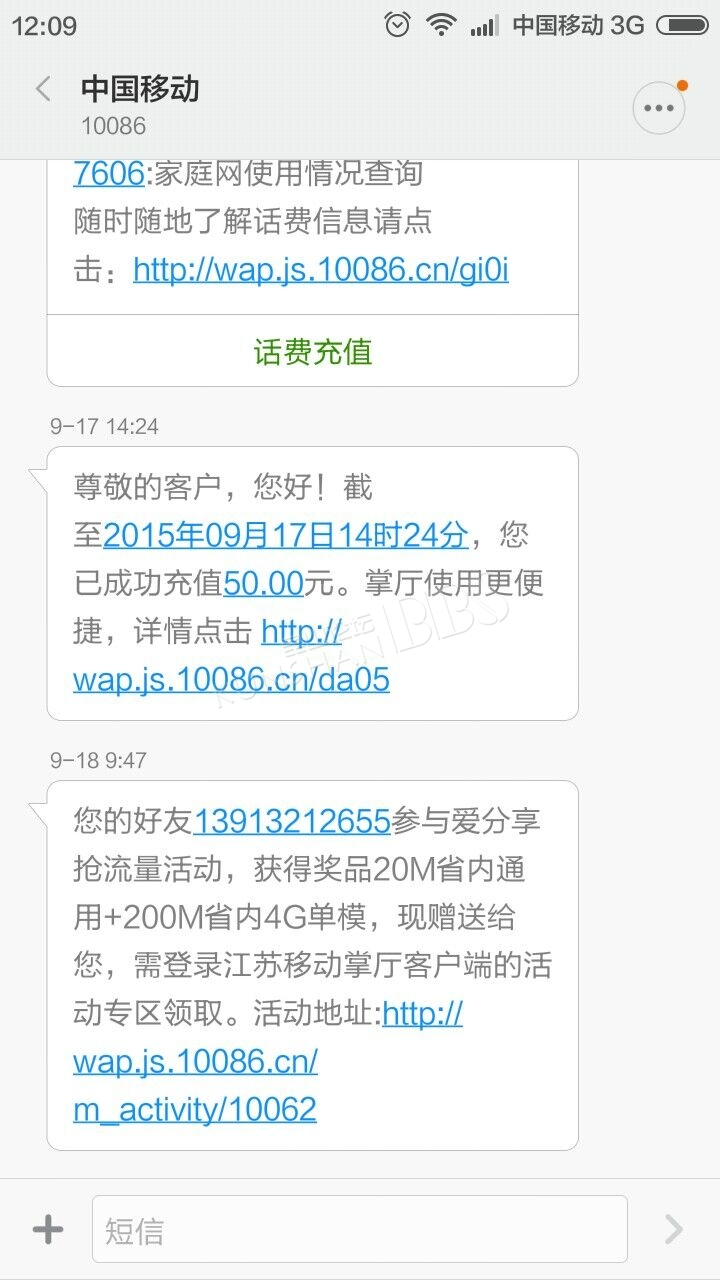Open the m_activity/10062 activity link
The height and width of the screenshot is (1280, 720).
[x=195, y=1061]
